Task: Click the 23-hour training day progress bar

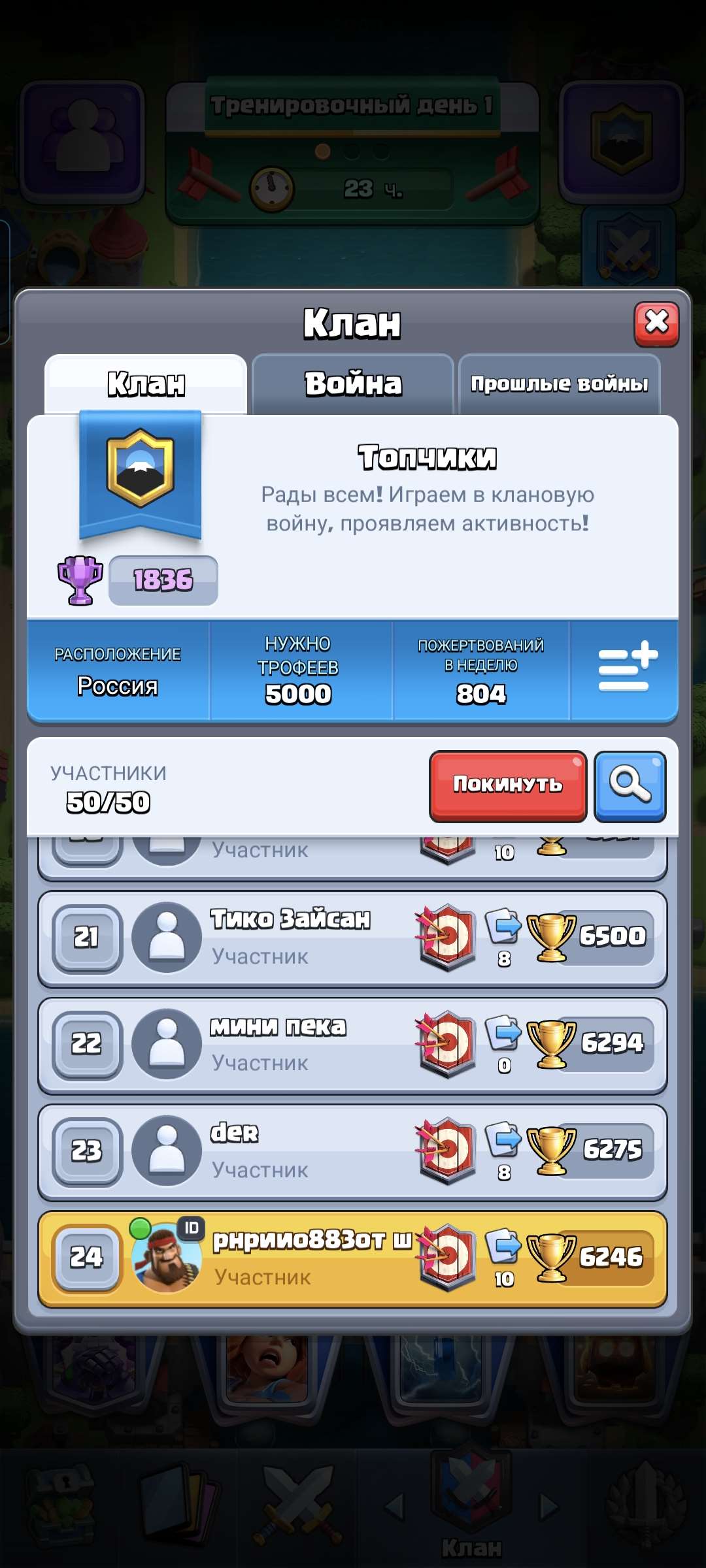Action: point(353,186)
